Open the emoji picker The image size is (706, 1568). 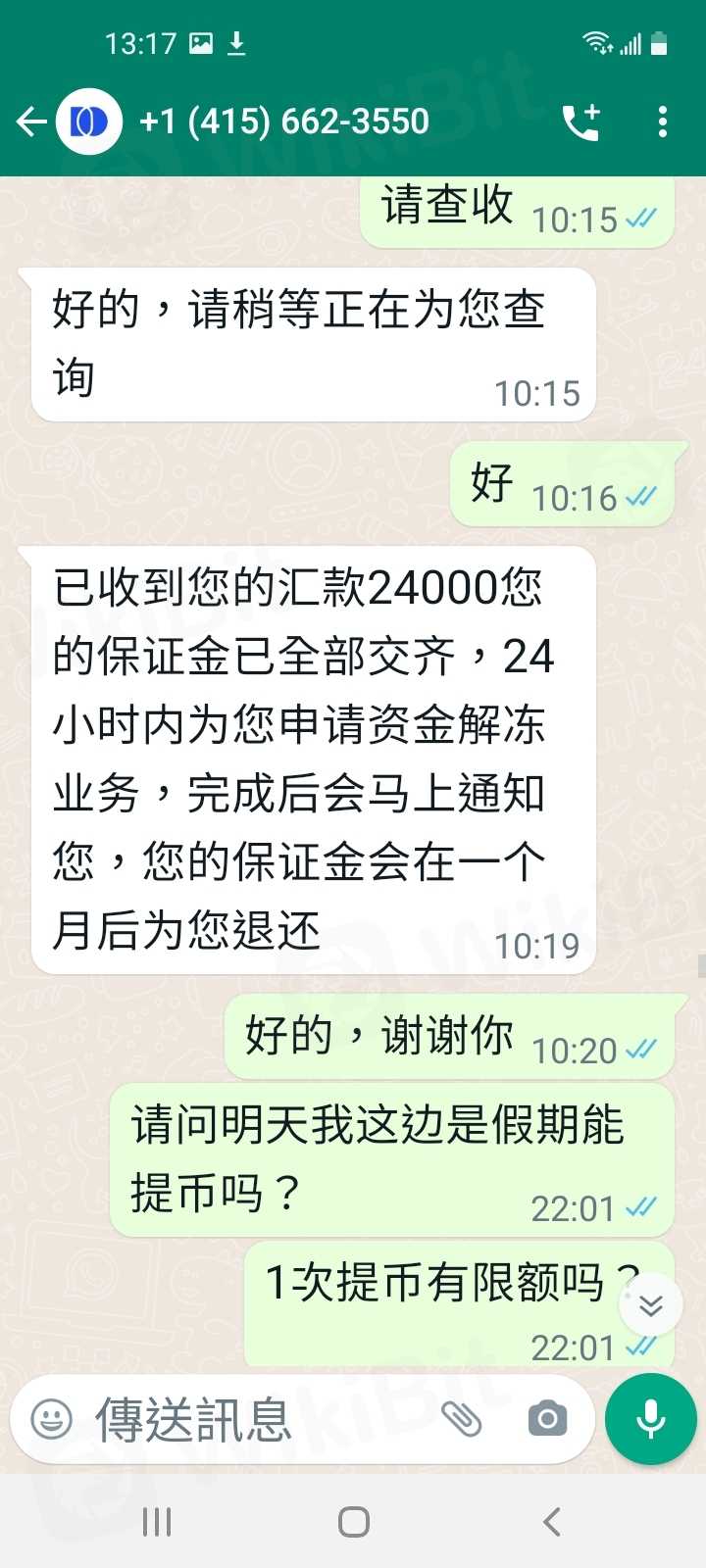(52, 1418)
